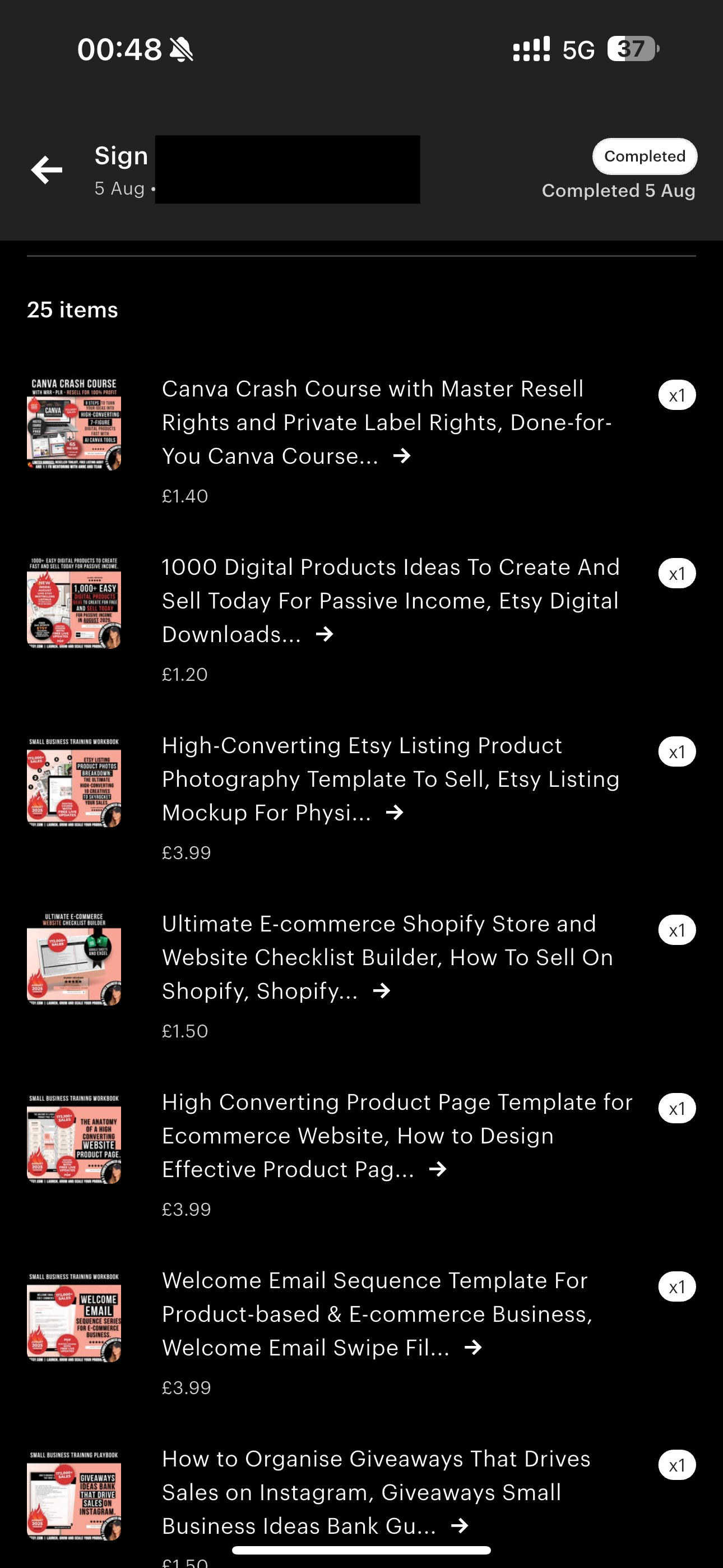Open 1000 Digital Products Ideas listing
The image size is (723, 1568).
(390, 601)
